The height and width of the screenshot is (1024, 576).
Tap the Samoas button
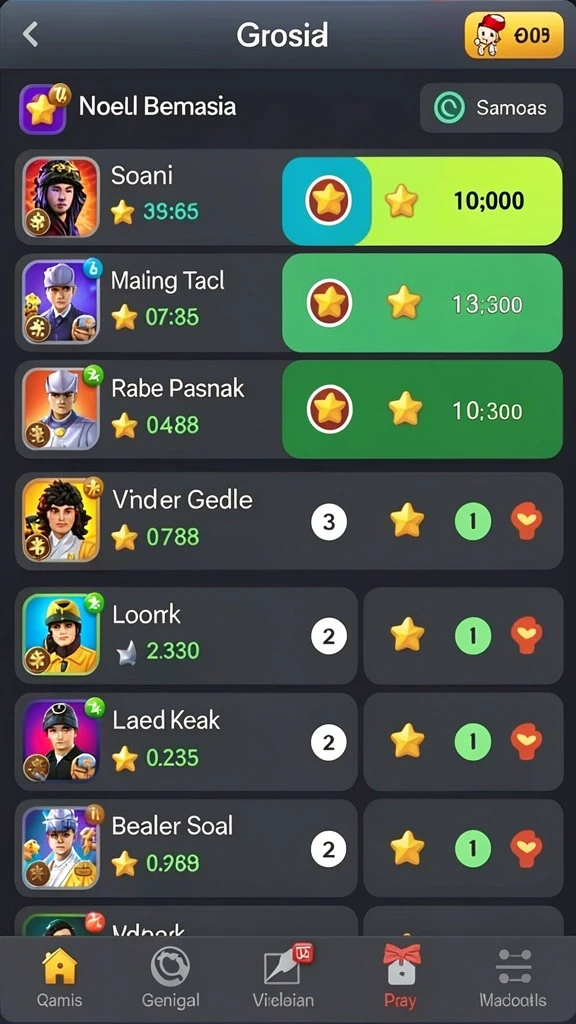[491, 108]
